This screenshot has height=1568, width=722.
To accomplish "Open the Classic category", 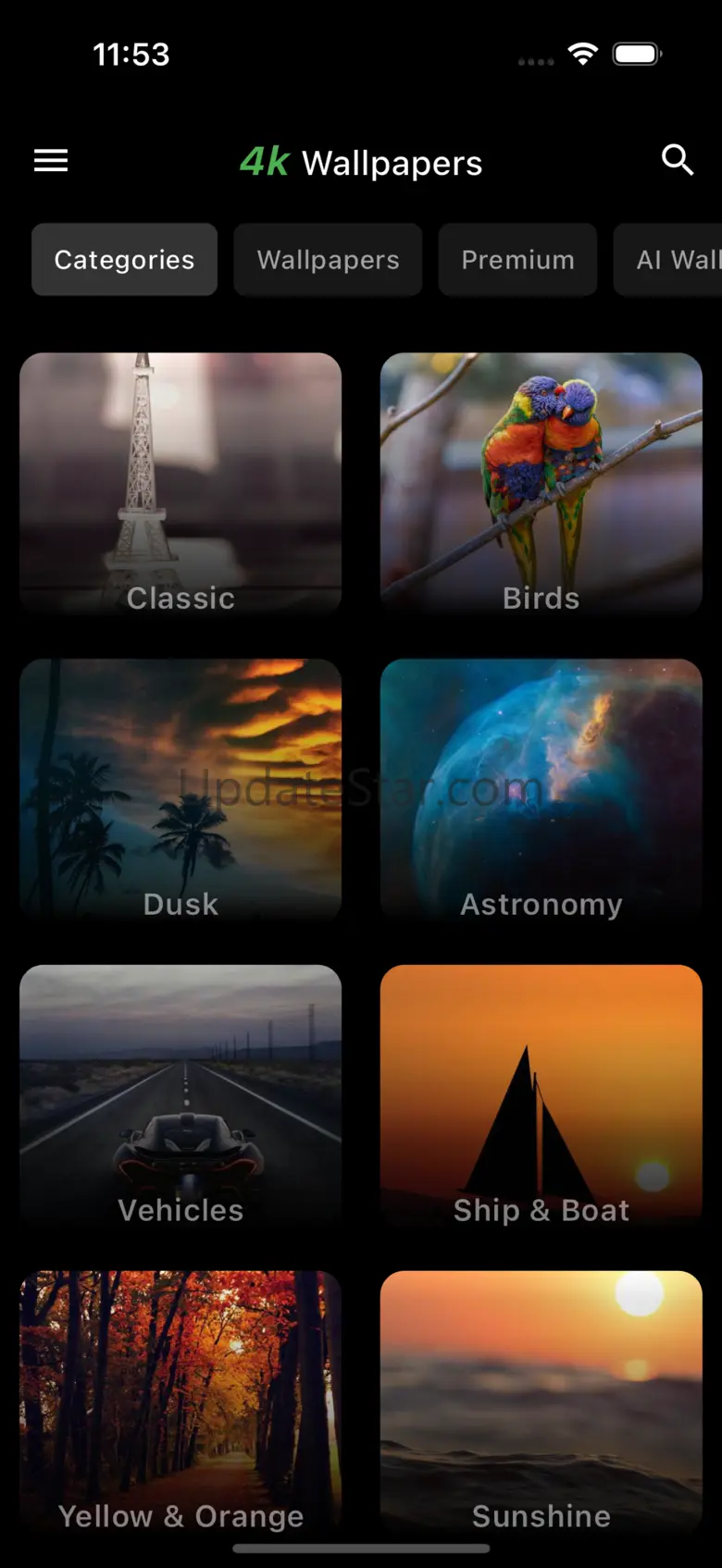I will point(180,485).
